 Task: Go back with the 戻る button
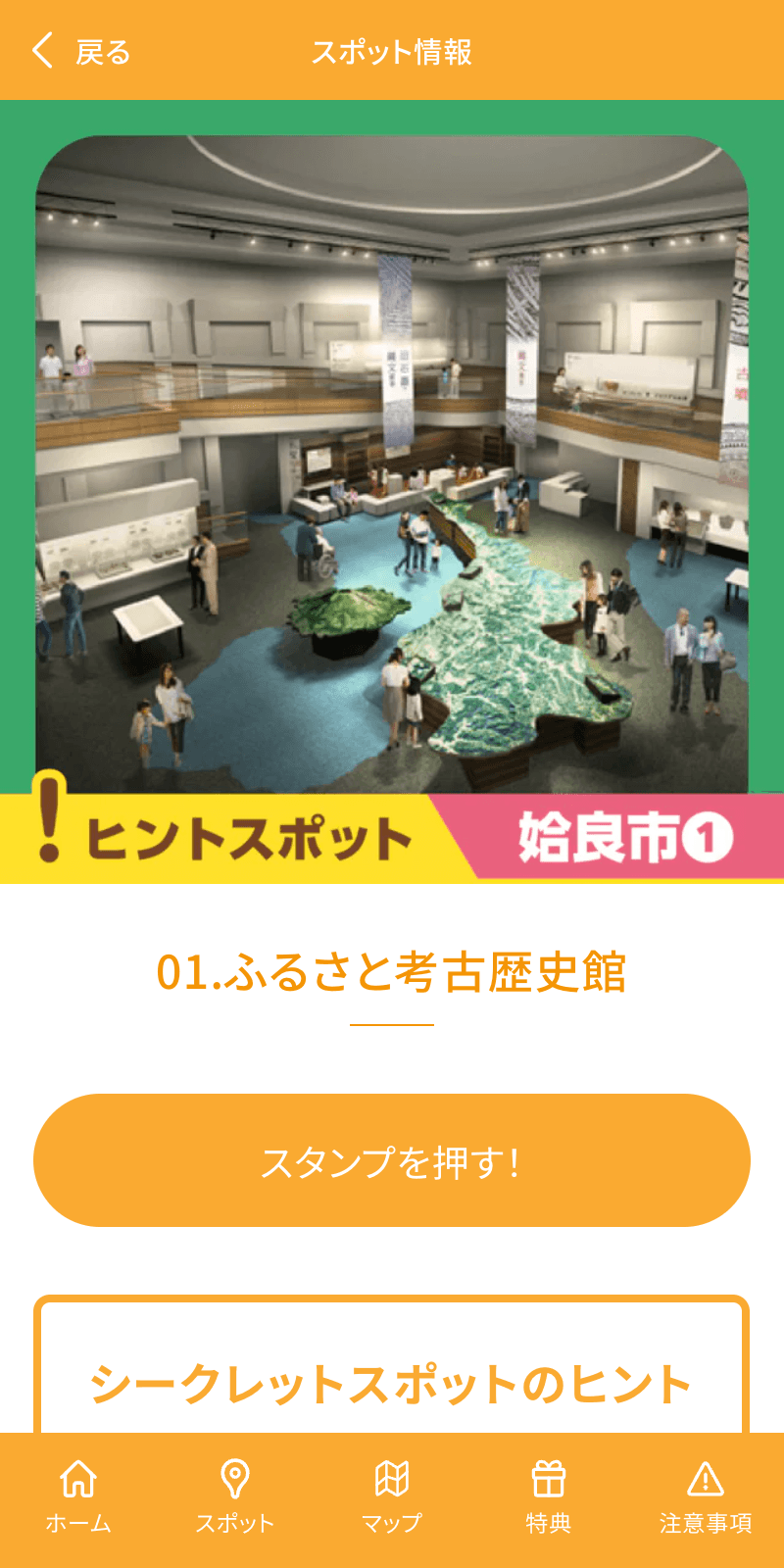click(80, 51)
